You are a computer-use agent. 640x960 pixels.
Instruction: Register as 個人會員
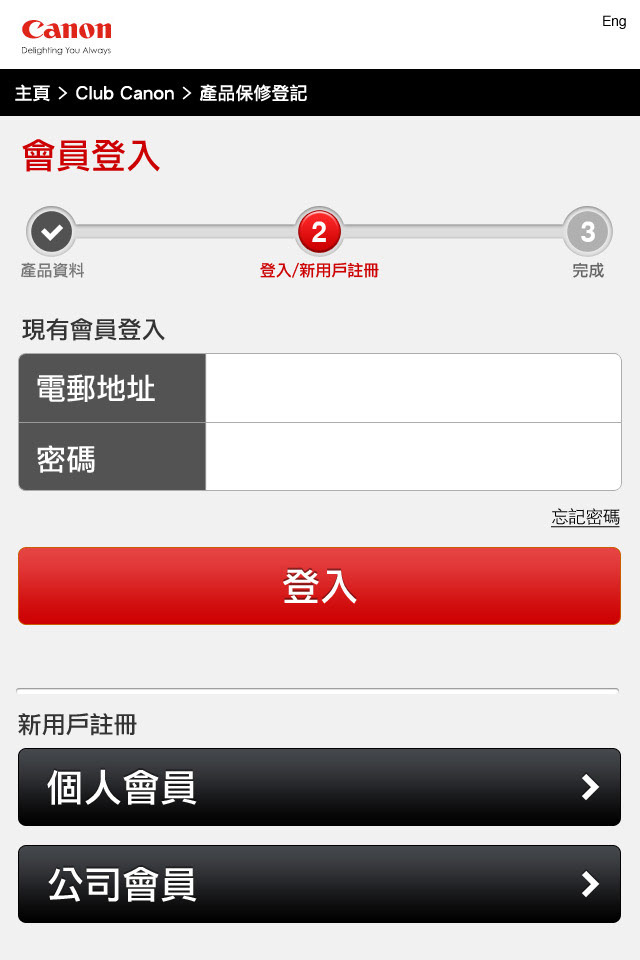coord(319,787)
